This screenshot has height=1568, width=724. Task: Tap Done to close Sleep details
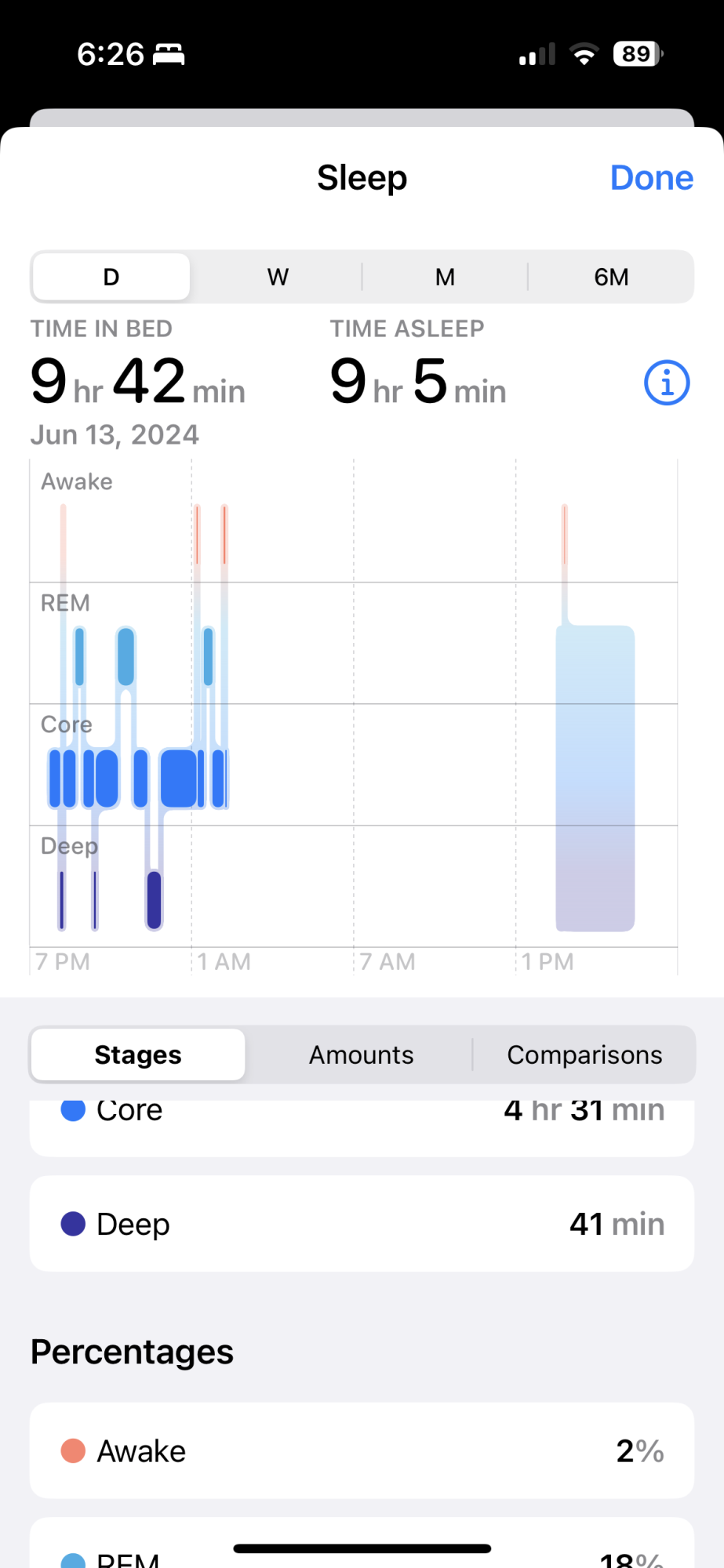(651, 178)
